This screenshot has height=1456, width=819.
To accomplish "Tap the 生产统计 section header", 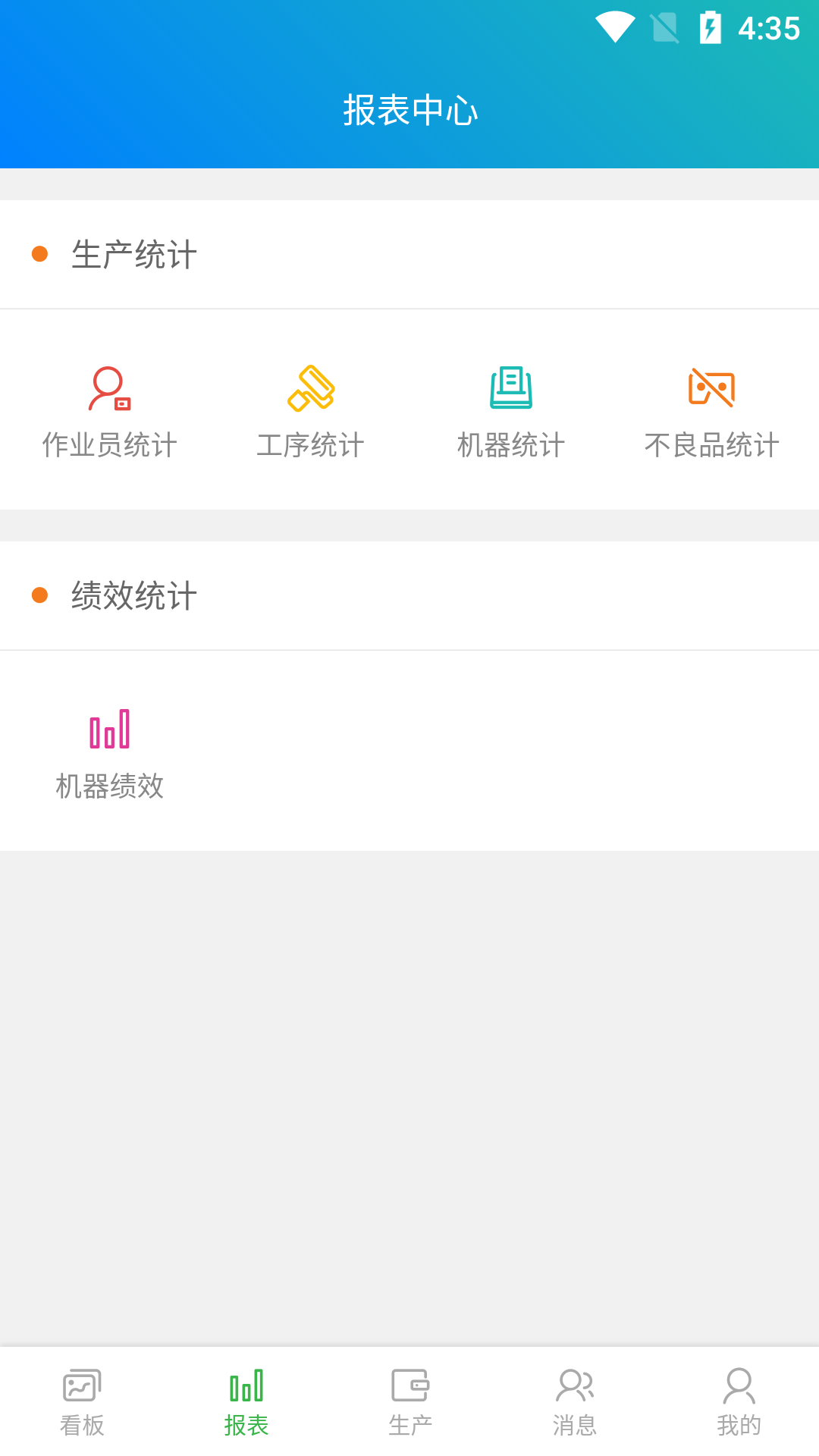I will pyautogui.click(x=132, y=255).
